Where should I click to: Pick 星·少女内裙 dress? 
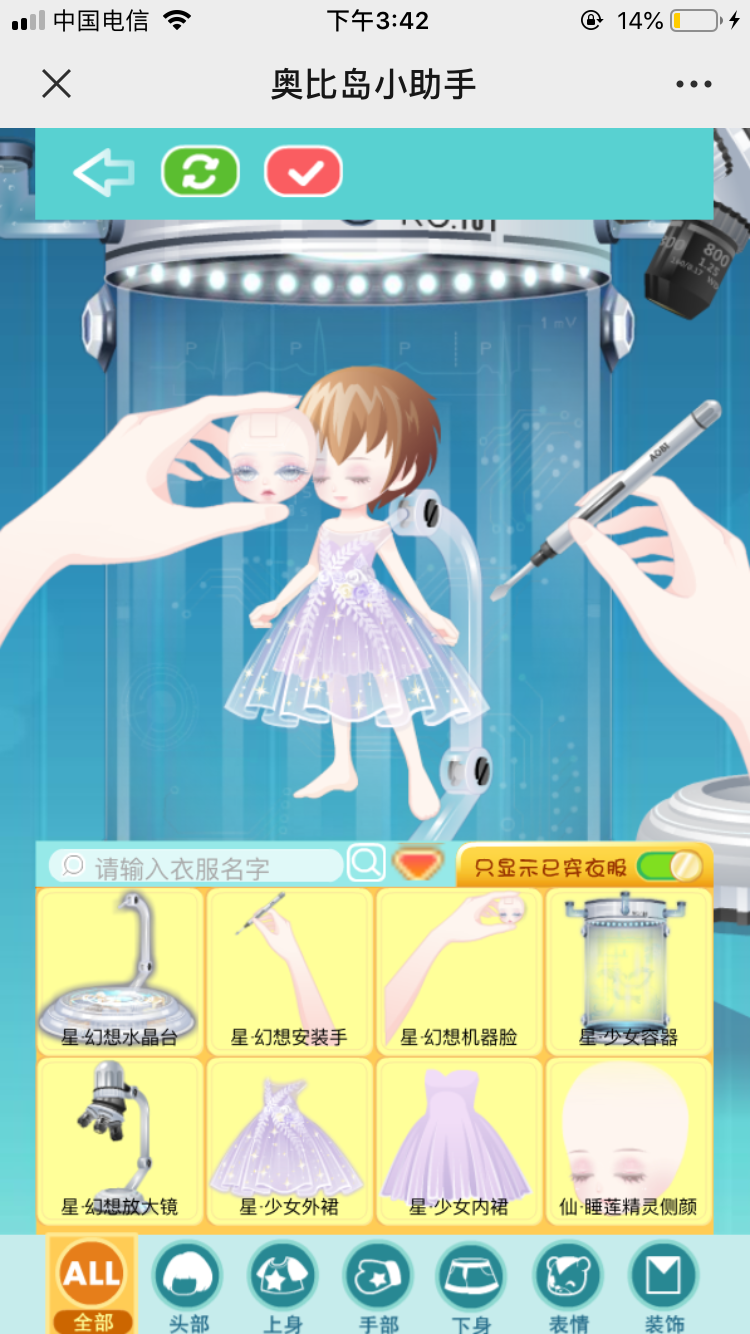[x=459, y=1140]
